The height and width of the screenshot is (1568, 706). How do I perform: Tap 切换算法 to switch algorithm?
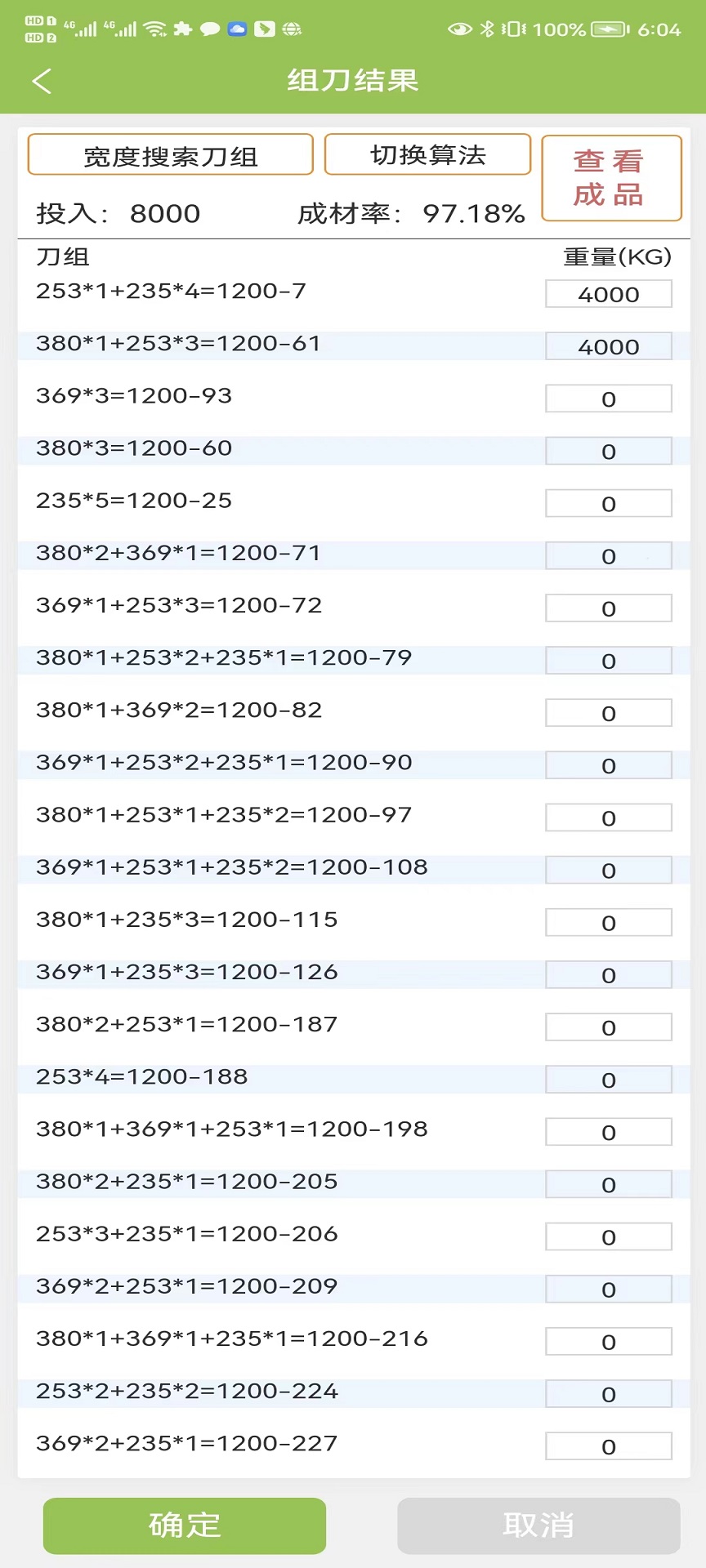[x=427, y=154]
